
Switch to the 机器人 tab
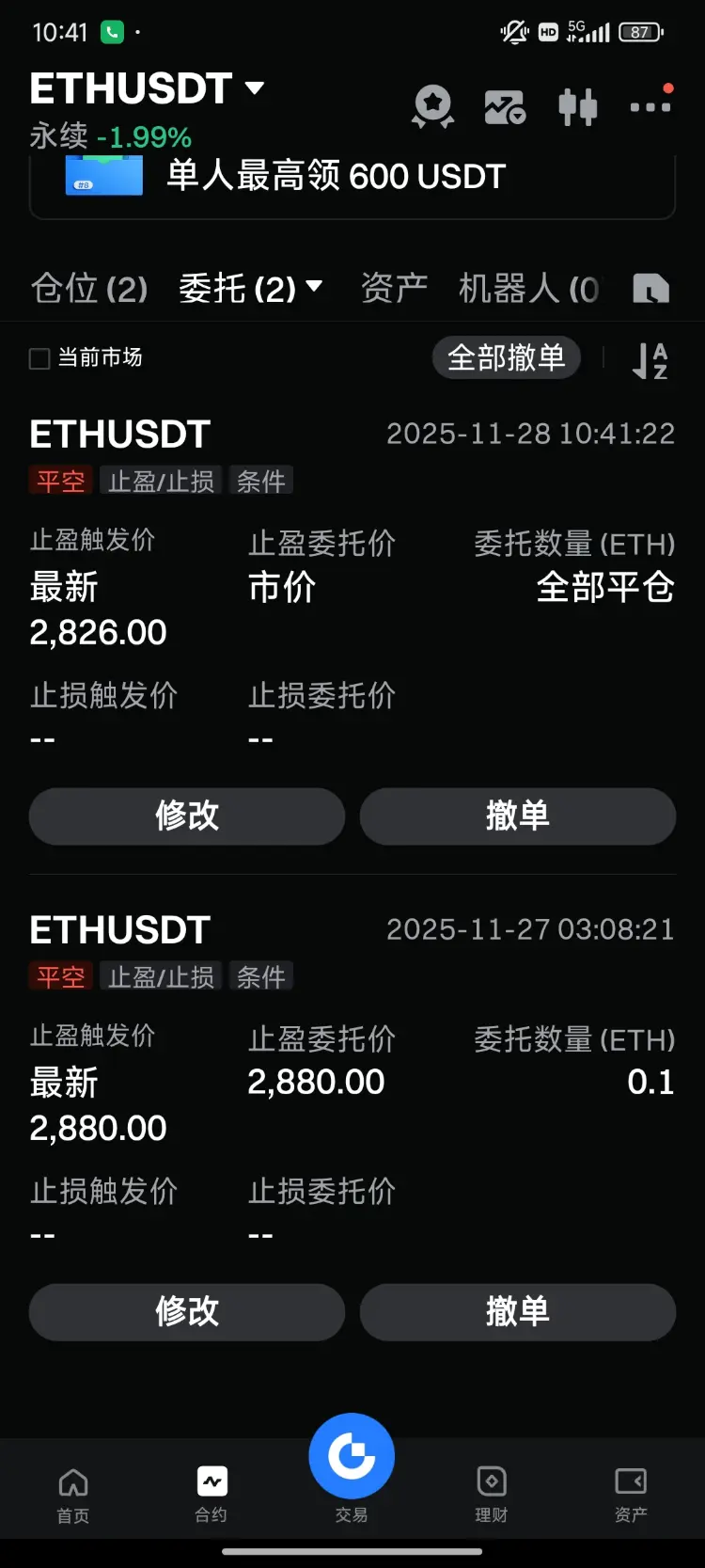[527, 289]
